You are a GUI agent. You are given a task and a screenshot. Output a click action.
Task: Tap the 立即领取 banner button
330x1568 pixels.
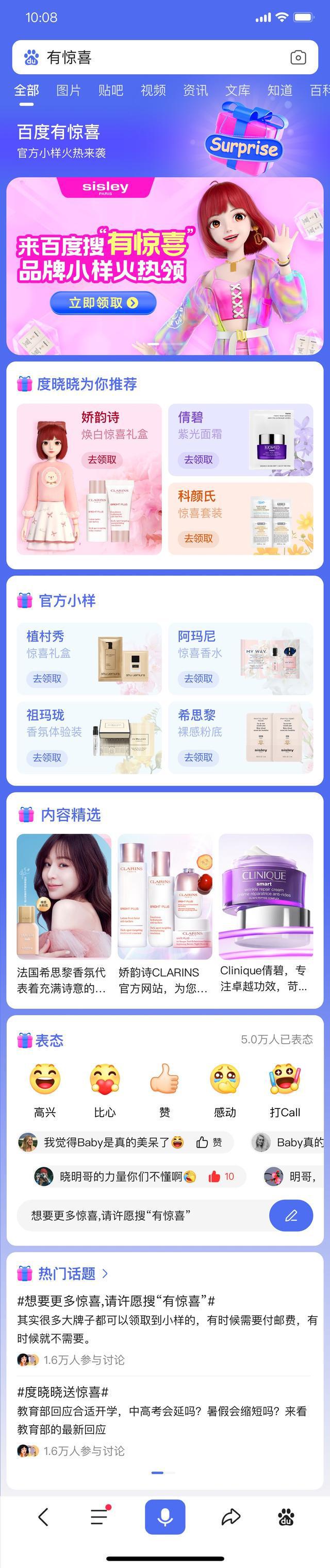pyautogui.click(x=103, y=302)
